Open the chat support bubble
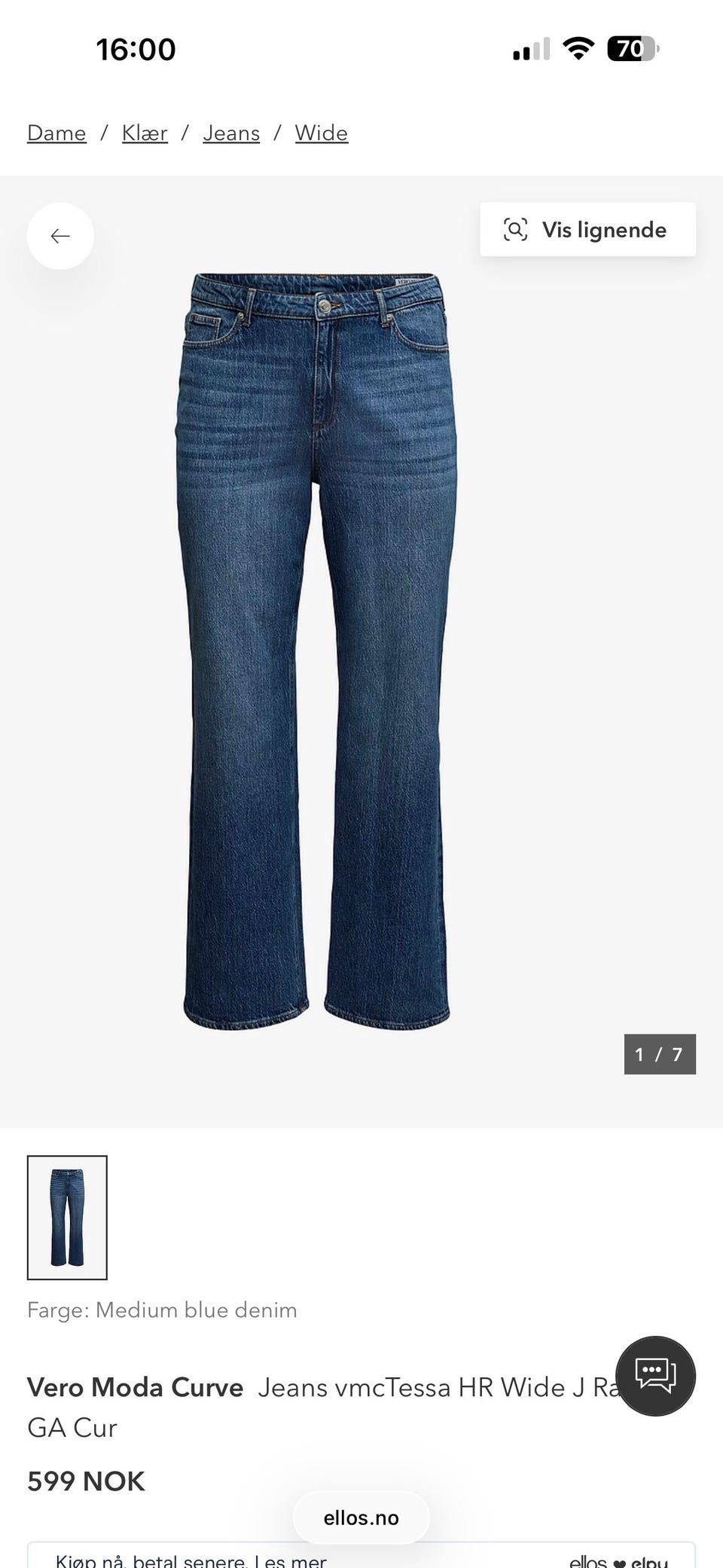Screen dimensions: 723x1568 coord(655,1376)
